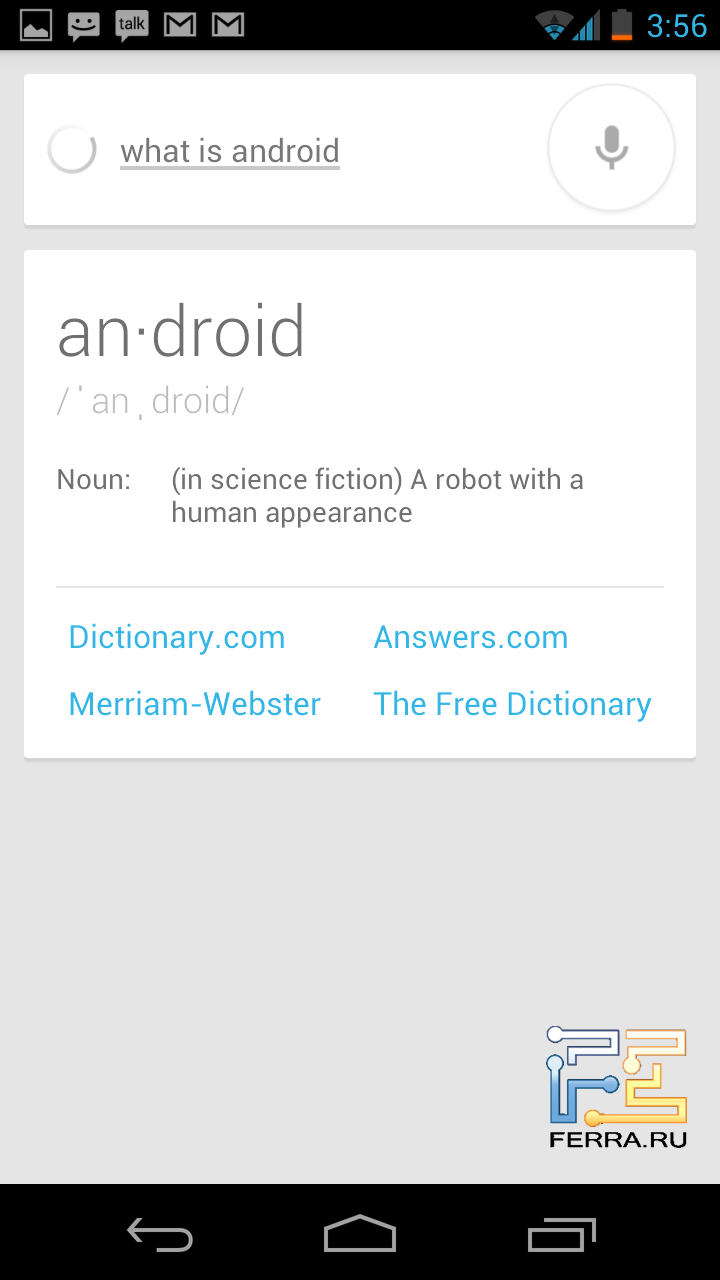This screenshot has width=720, height=1280.
Task: Open the Answers.com link
Action: pos(471,638)
